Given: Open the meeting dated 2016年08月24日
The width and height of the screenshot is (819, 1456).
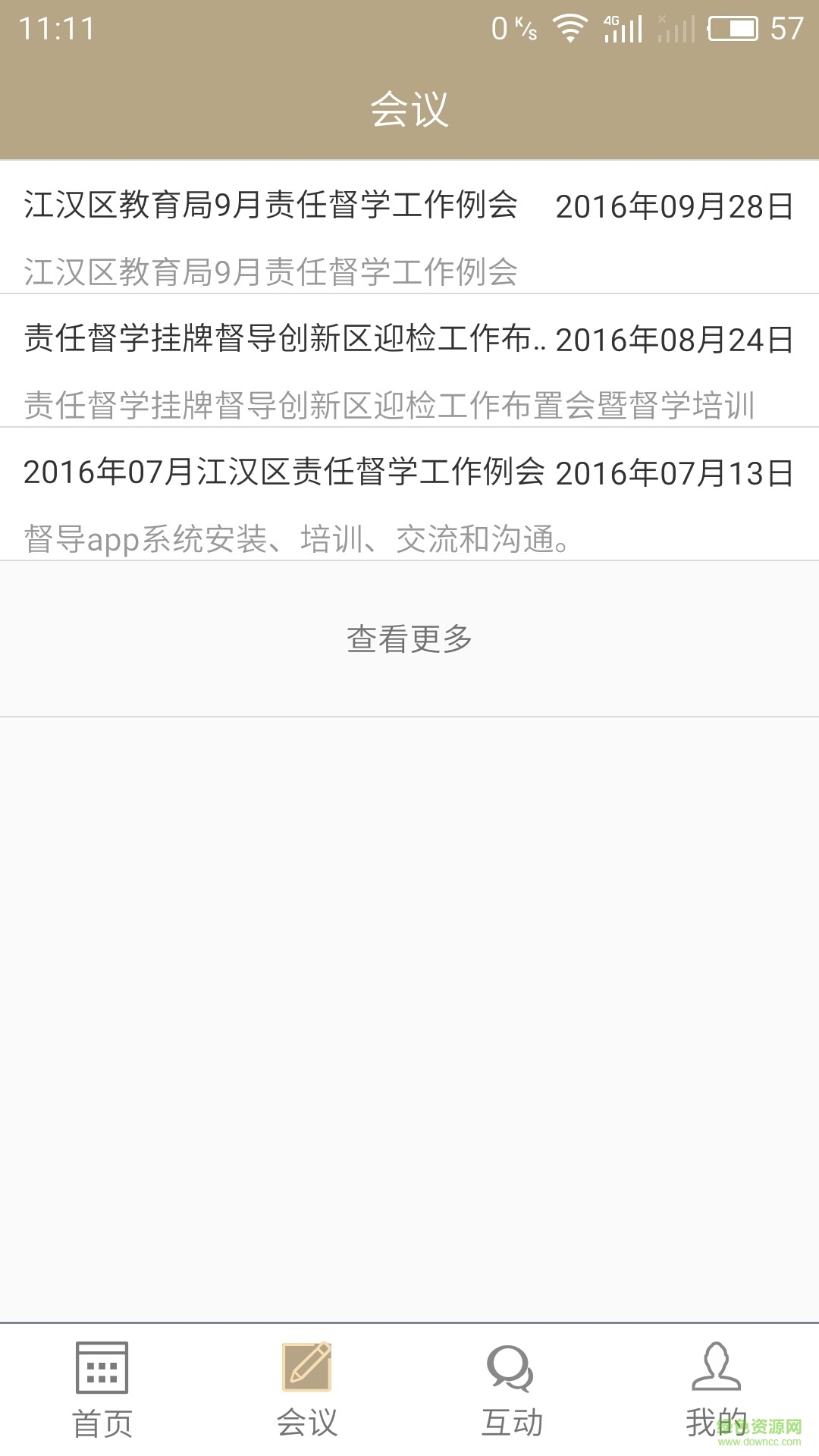Looking at the screenshot, I should tap(409, 361).
